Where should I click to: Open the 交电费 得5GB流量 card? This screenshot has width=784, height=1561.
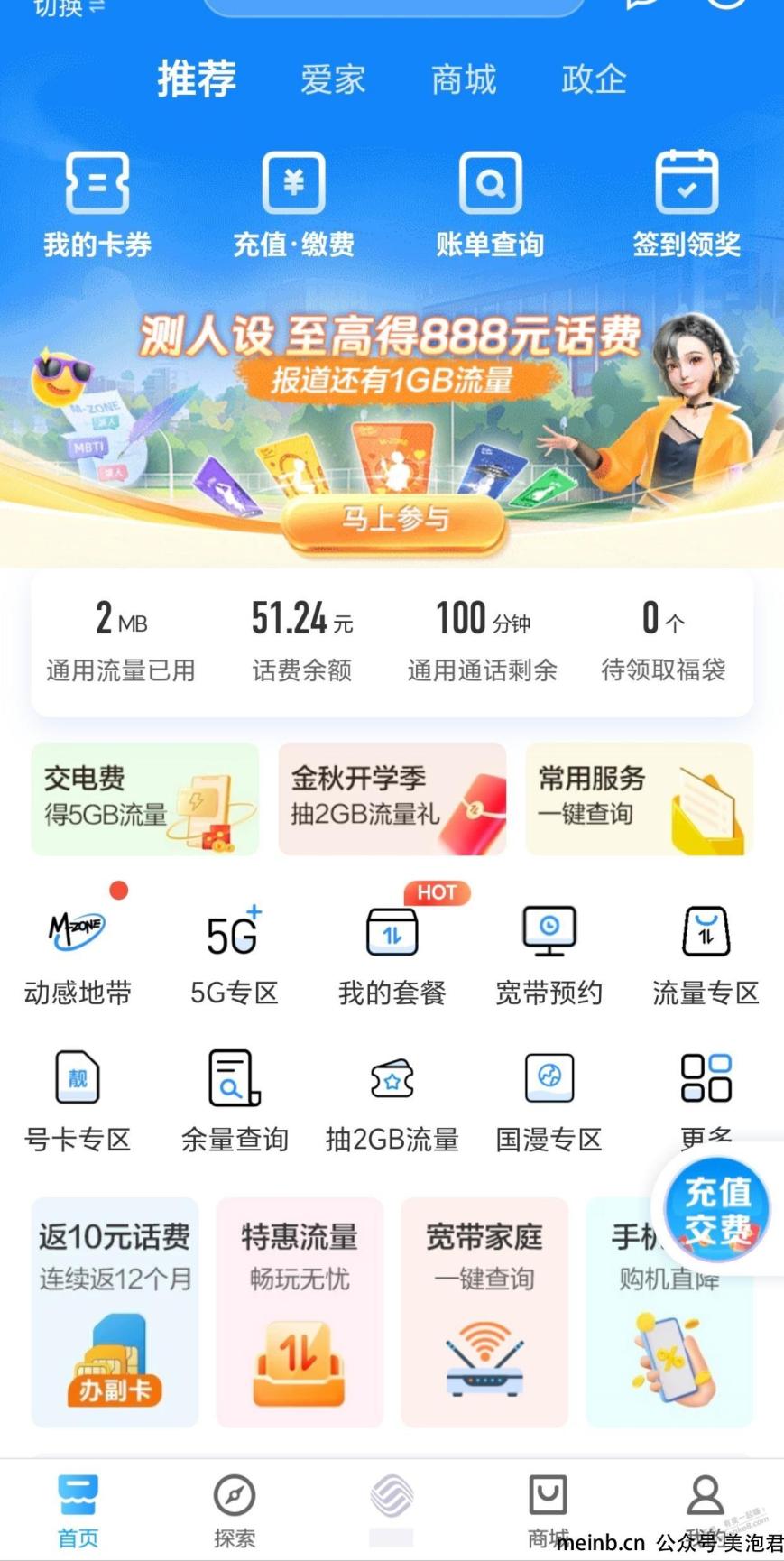[x=144, y=799]
